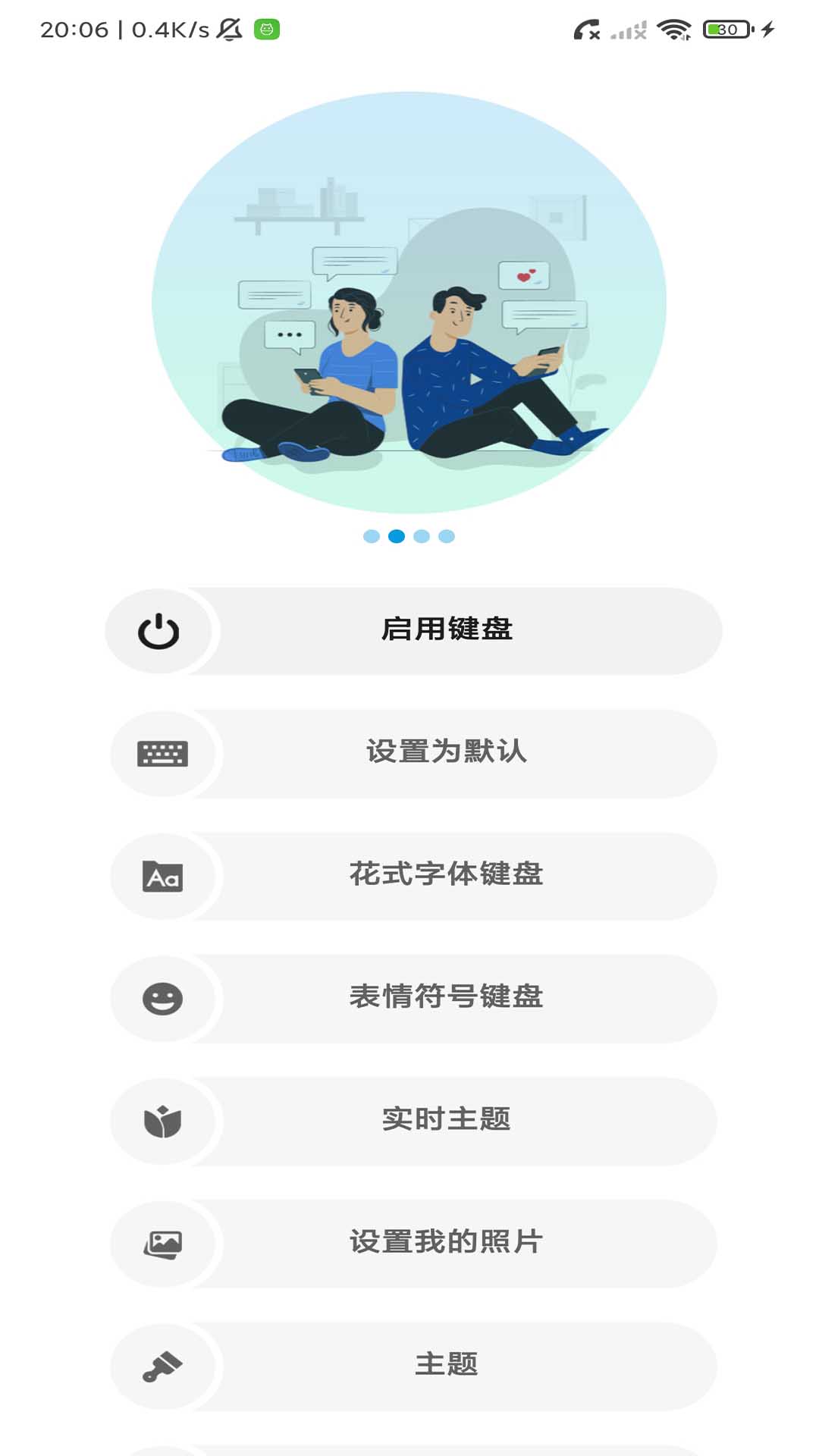Open 表情符号键盘
Viewport: 819px width, 1456px height.
(413, 999)
